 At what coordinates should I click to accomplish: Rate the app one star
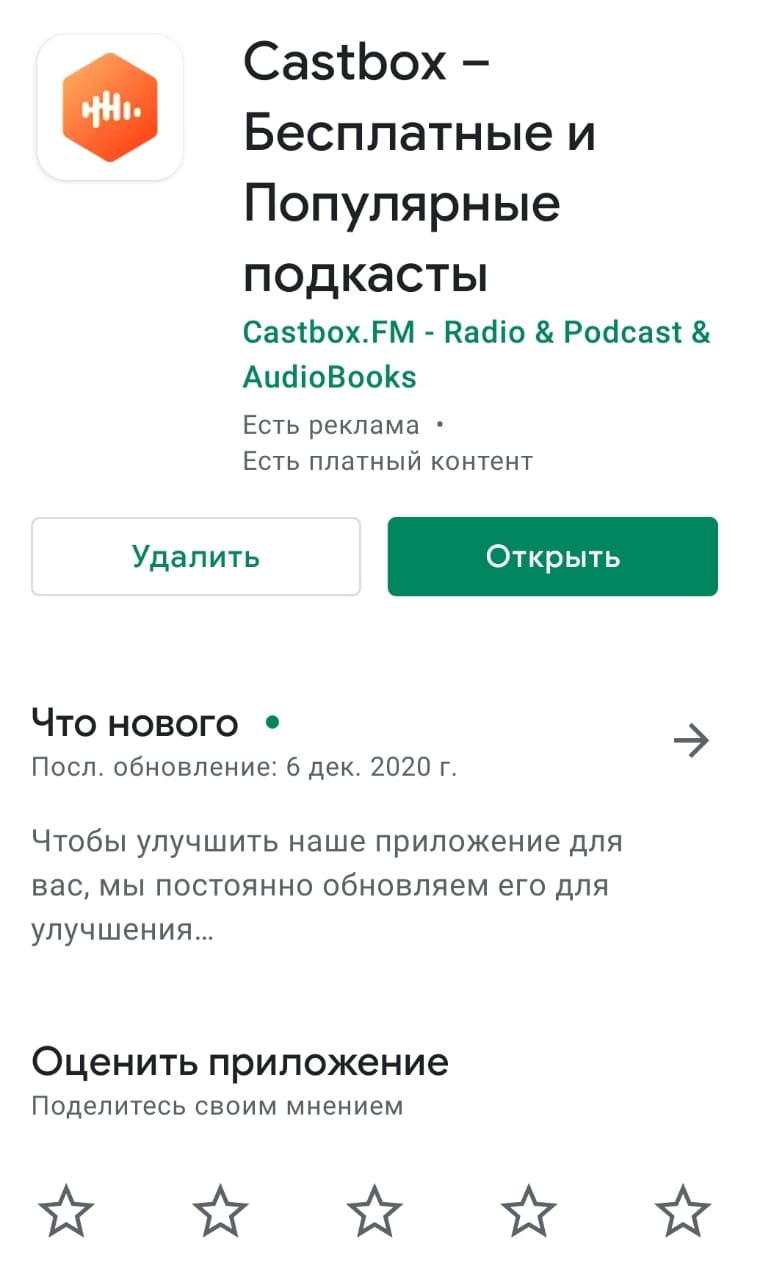coord(66,1211)
